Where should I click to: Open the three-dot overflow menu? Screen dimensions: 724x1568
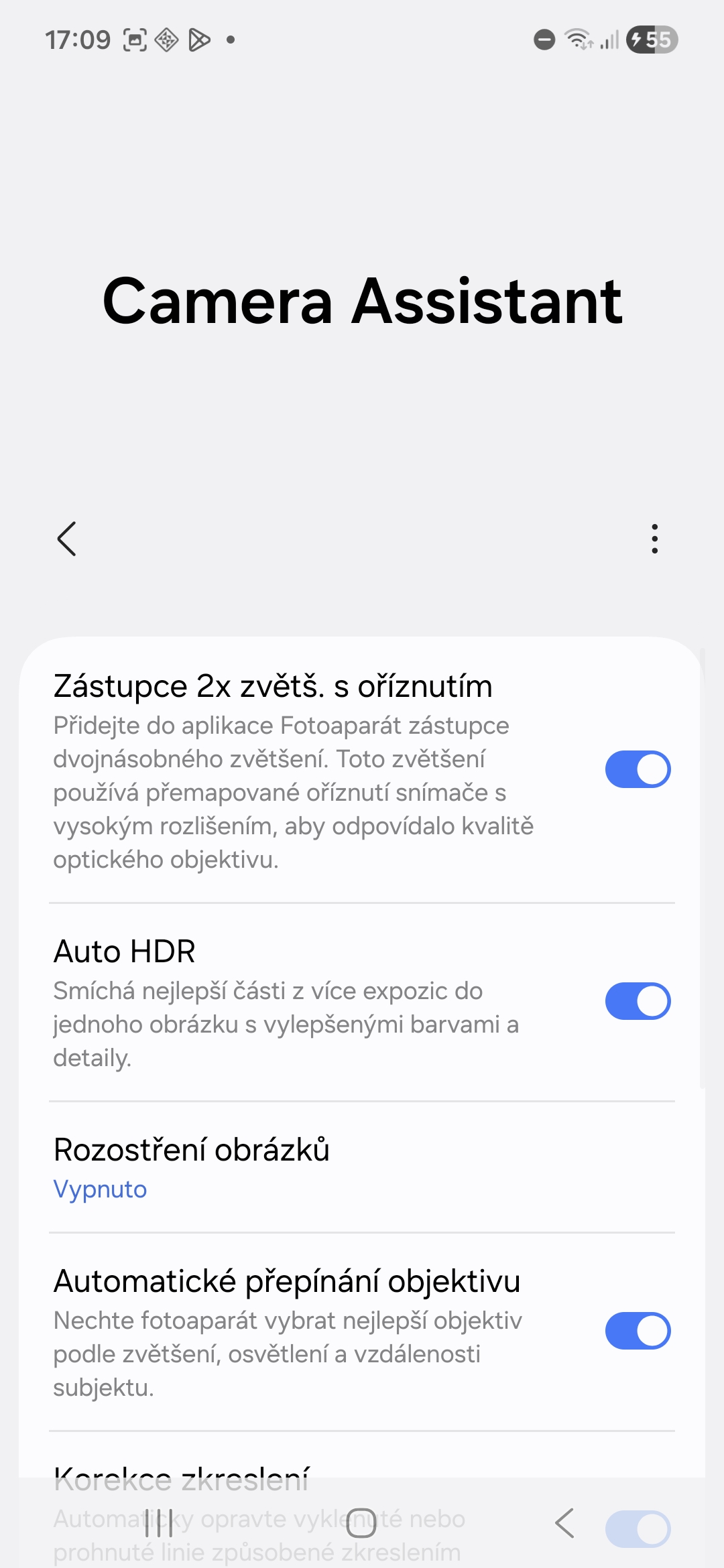[654, 539]
